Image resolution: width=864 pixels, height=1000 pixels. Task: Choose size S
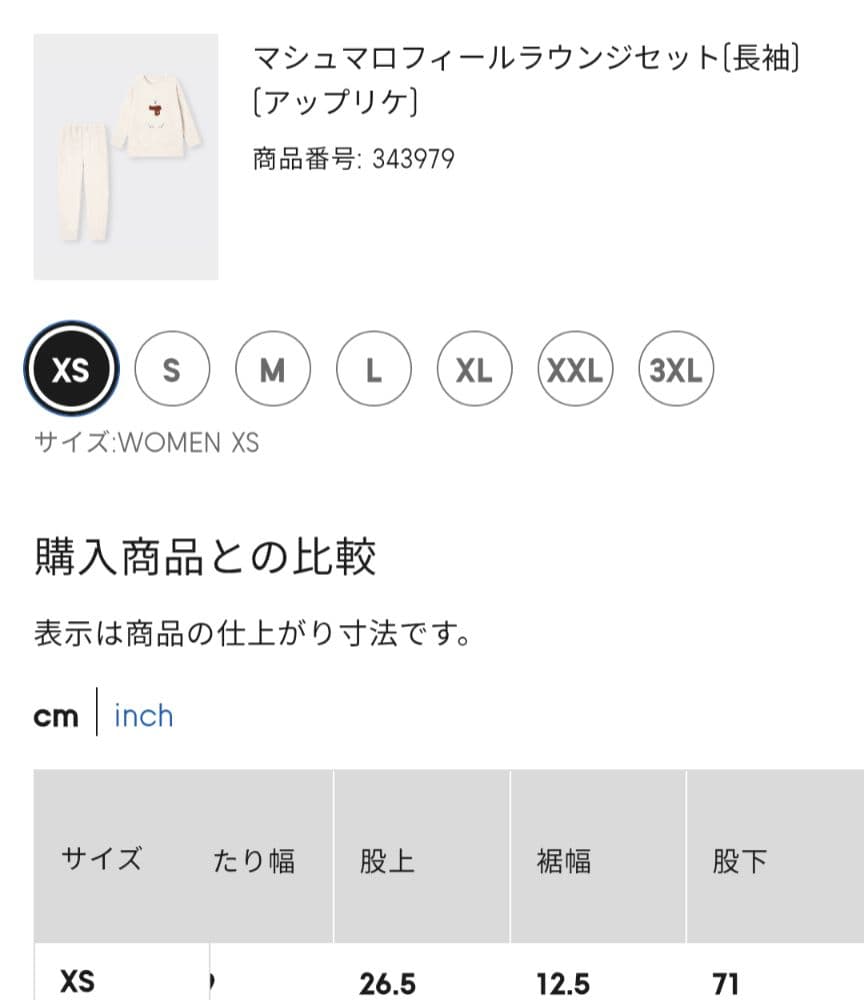(x=172, y=370)
